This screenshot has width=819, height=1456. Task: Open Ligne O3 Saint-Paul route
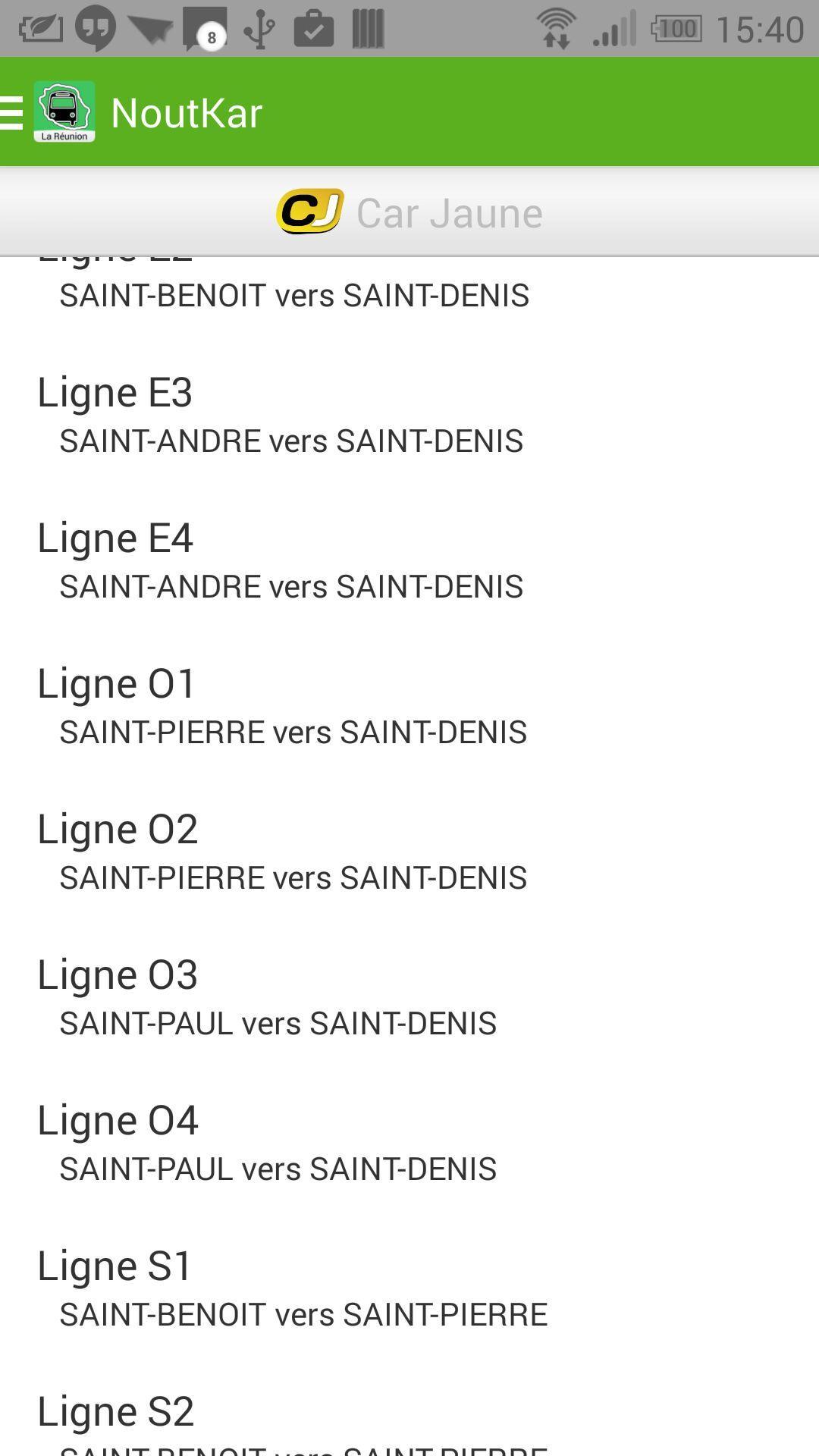(x=409, y=998)
